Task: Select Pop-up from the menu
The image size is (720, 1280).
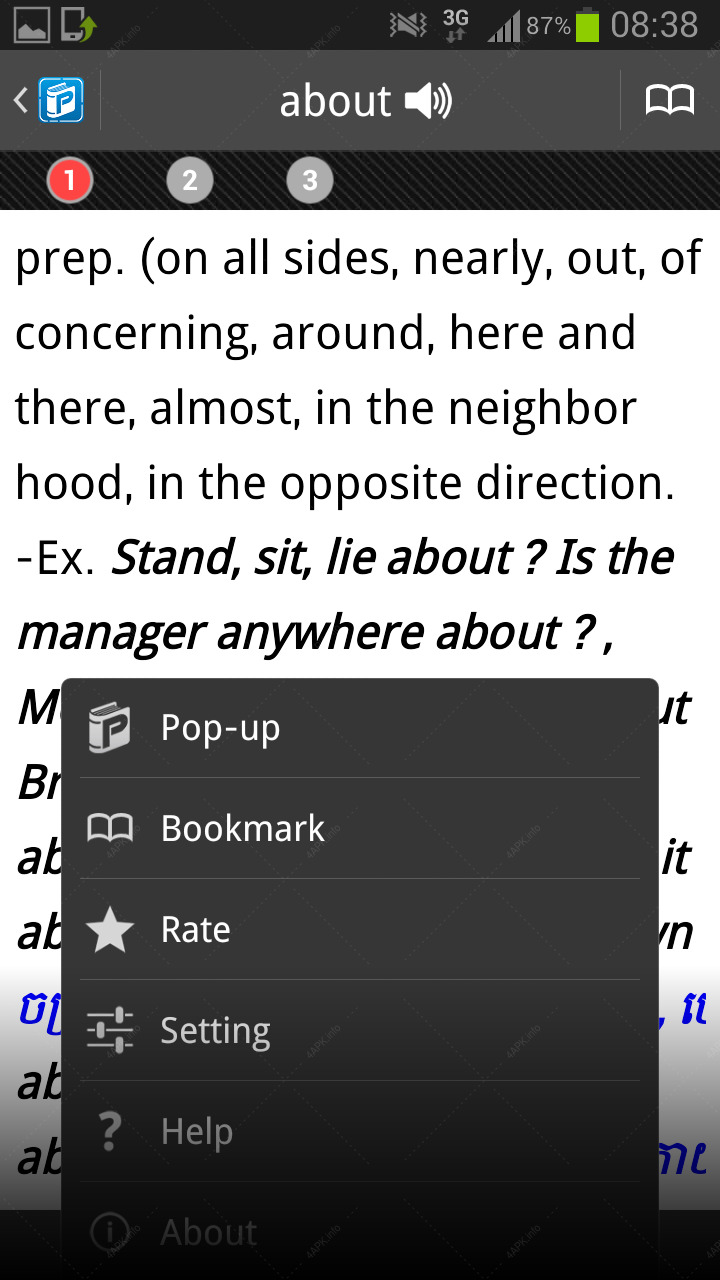Action: 360,728
